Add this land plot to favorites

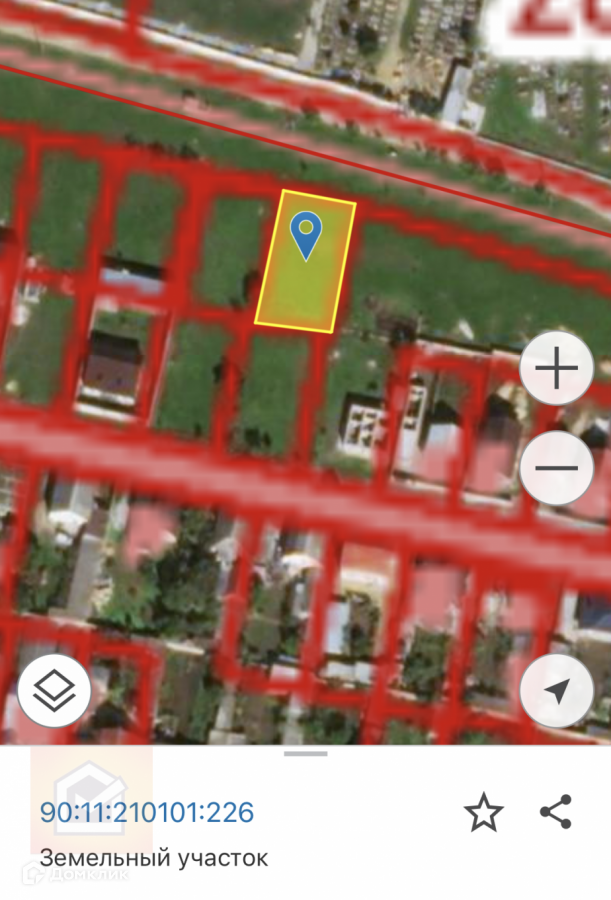[x=484, y=812]
